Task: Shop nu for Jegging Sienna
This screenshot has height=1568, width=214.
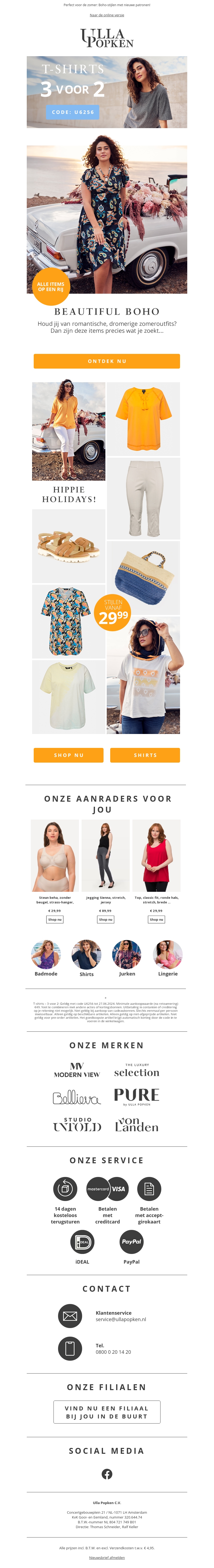Action: [106, 919]
